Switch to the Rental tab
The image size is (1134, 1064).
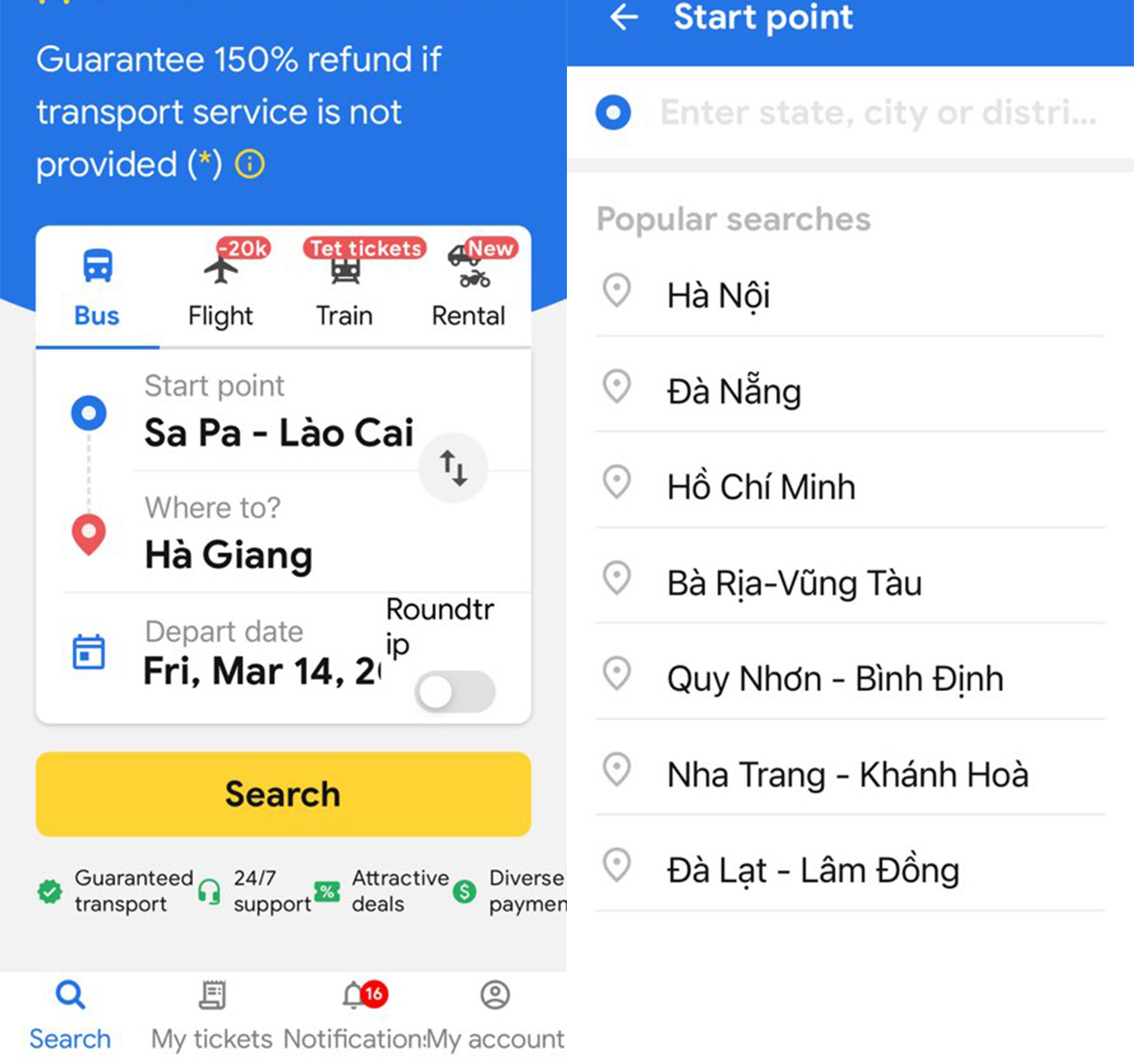point(469,287)
